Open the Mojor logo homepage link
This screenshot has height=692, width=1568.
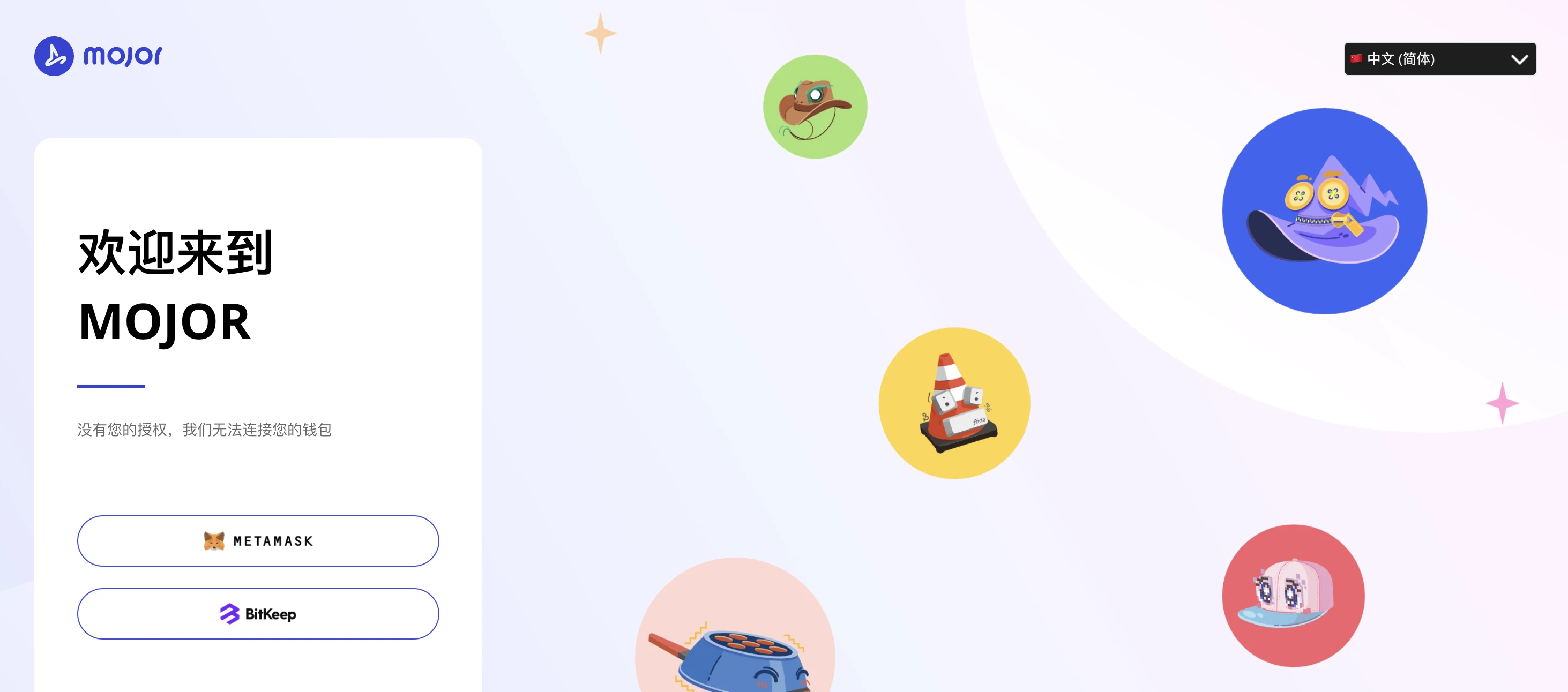(x=98, y=56)
